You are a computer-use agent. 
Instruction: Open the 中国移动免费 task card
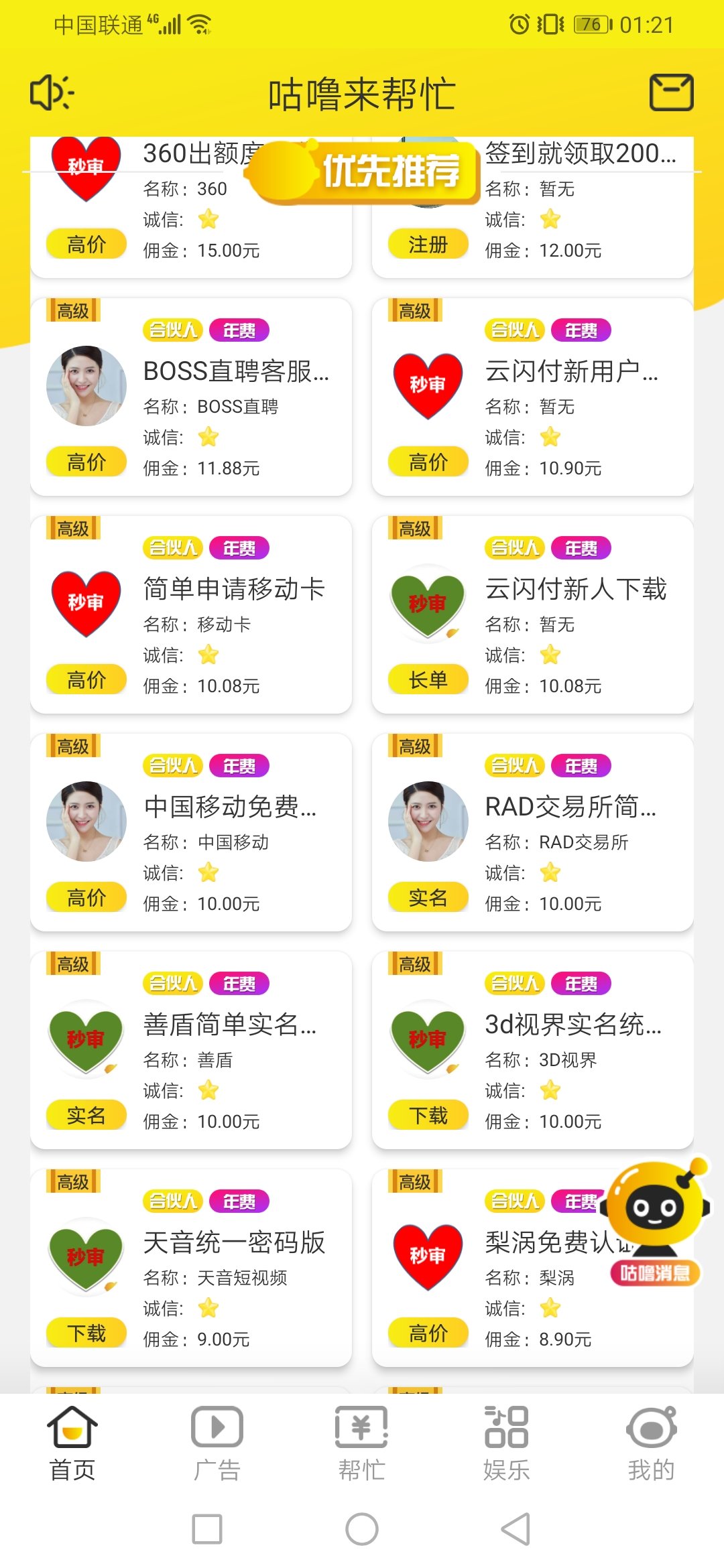pos(191,833)
